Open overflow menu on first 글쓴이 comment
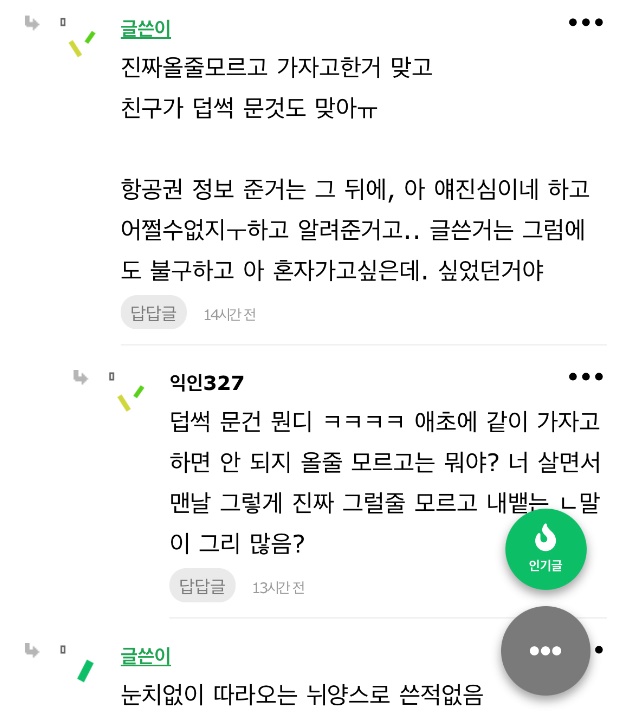The image size is (620, 714). click(x=586, y=22)
